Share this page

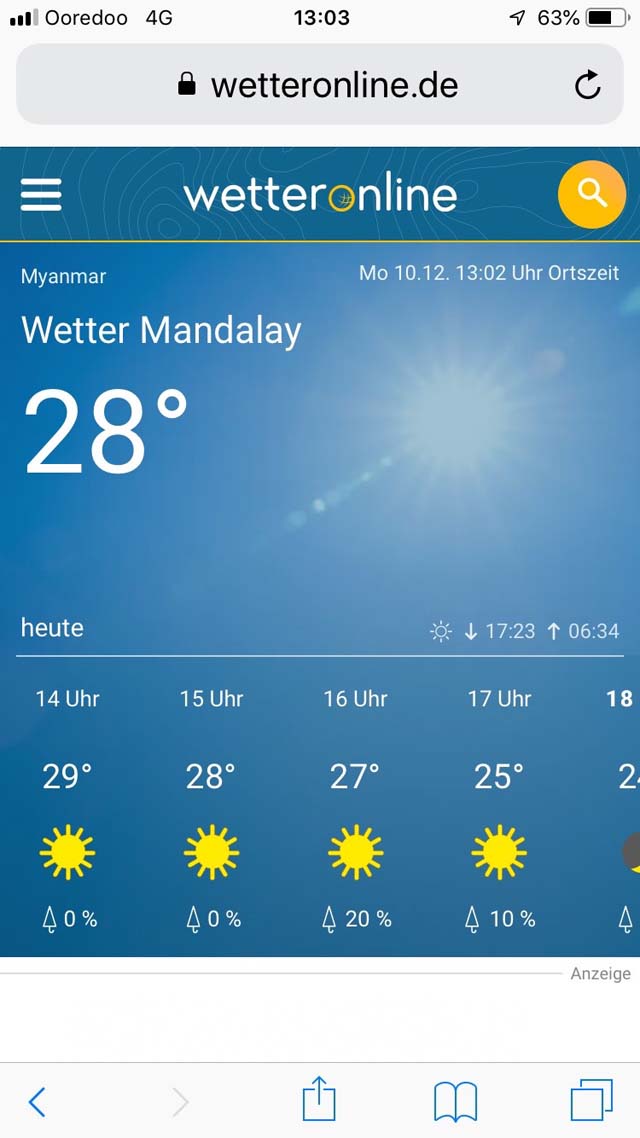tap(319, 1099)
